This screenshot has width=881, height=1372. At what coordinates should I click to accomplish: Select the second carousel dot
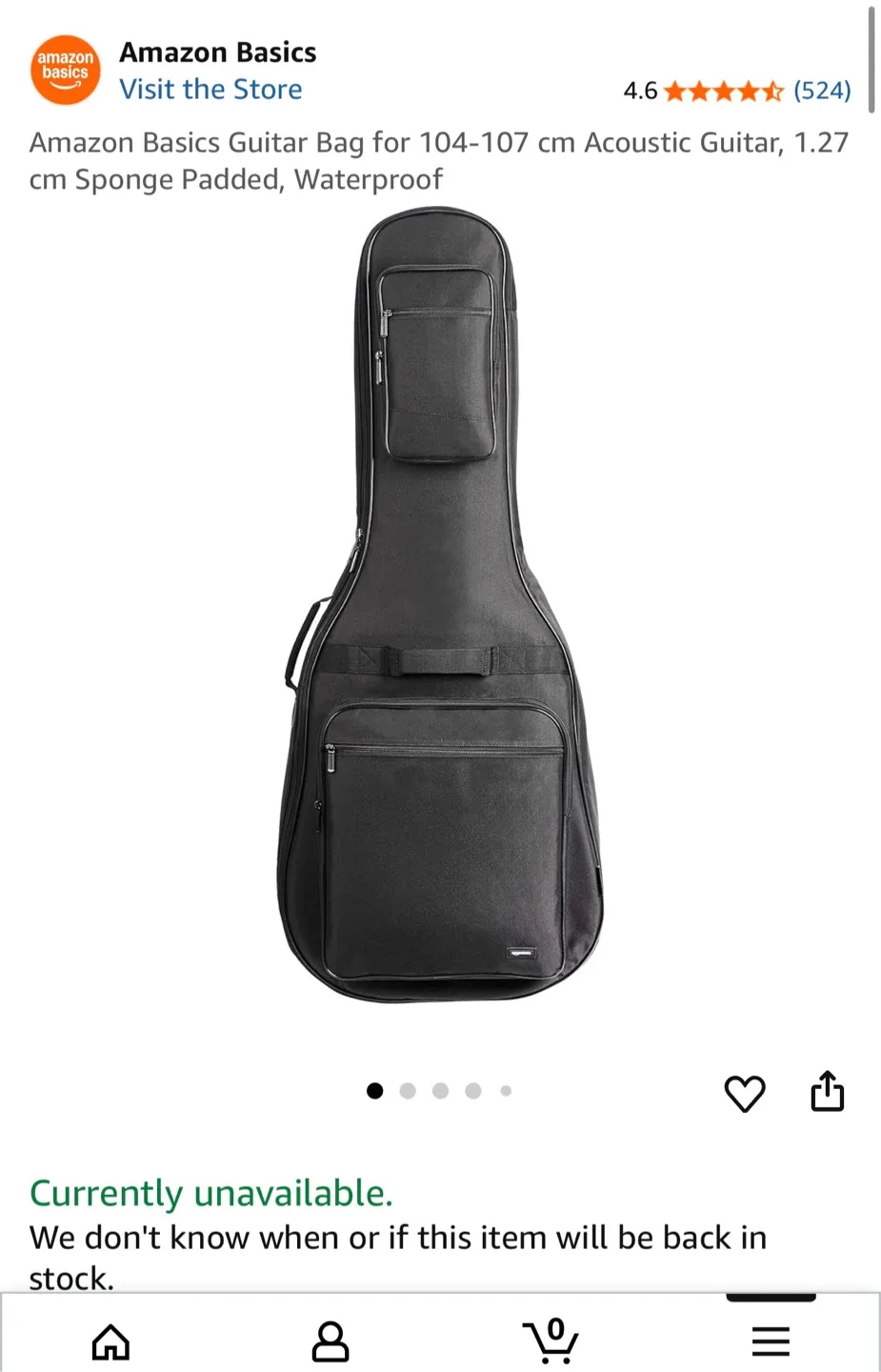(408, 1091)
